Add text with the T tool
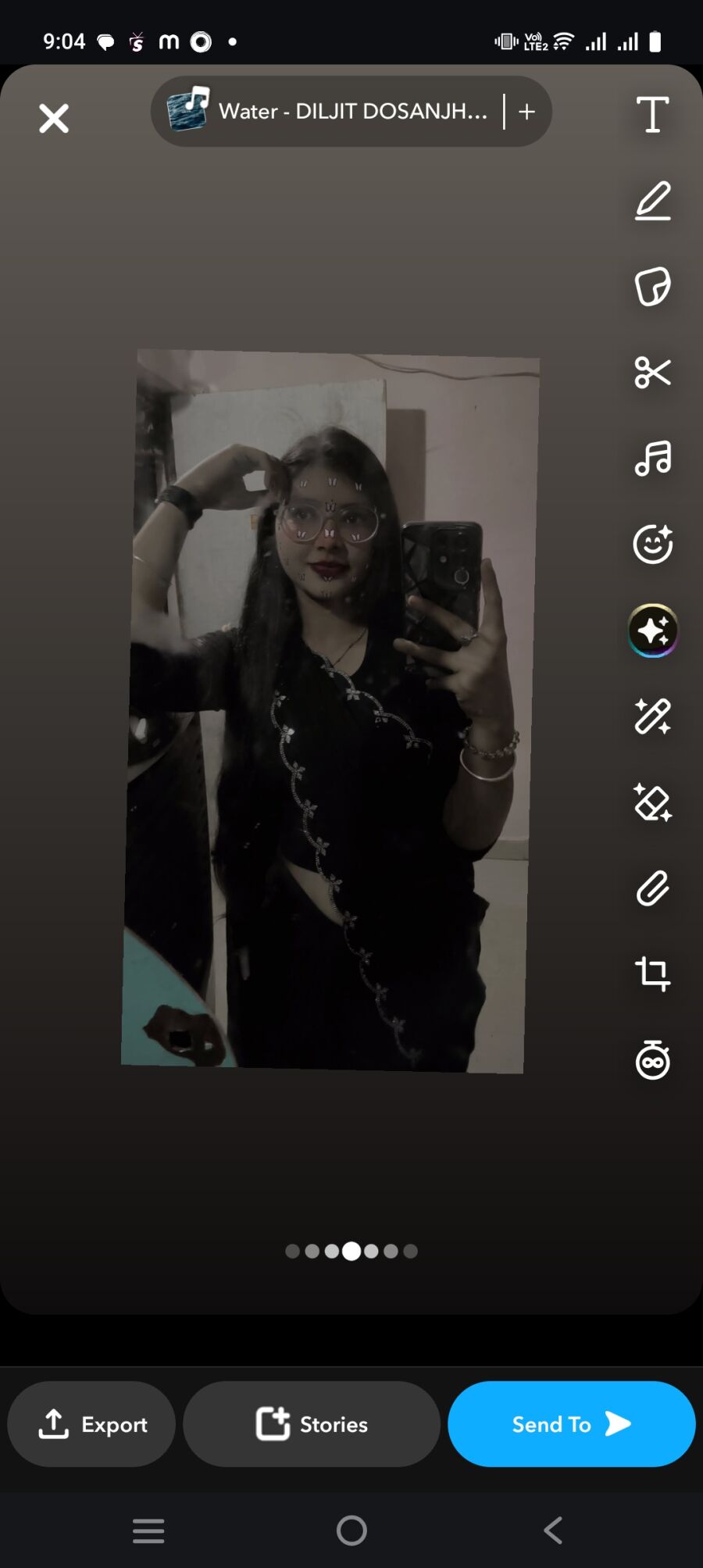The width and height of the screenshot is (703, 1568). [x=652, y=115]
